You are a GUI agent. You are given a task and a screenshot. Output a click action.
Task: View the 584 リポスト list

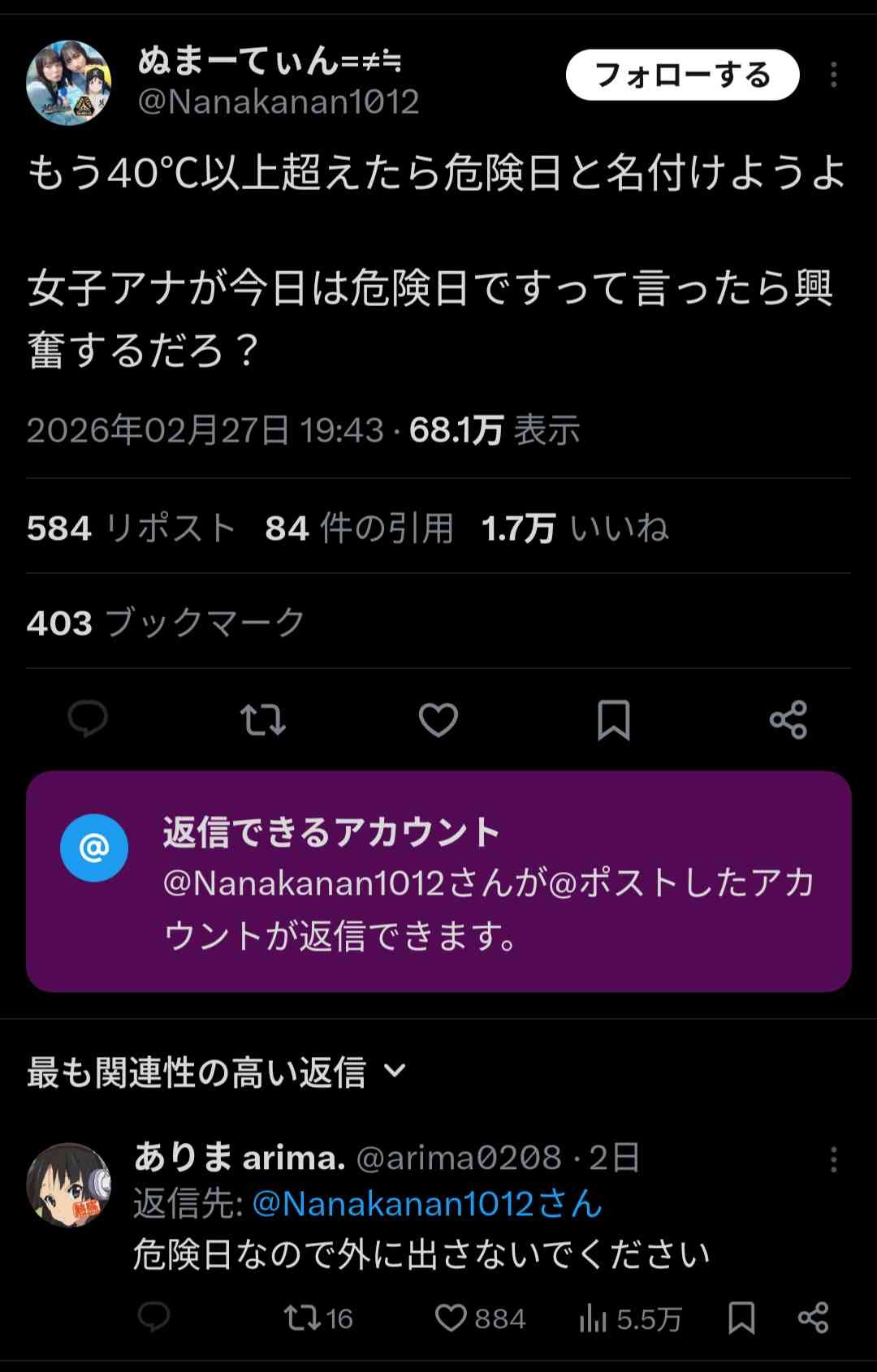point(132,529)
